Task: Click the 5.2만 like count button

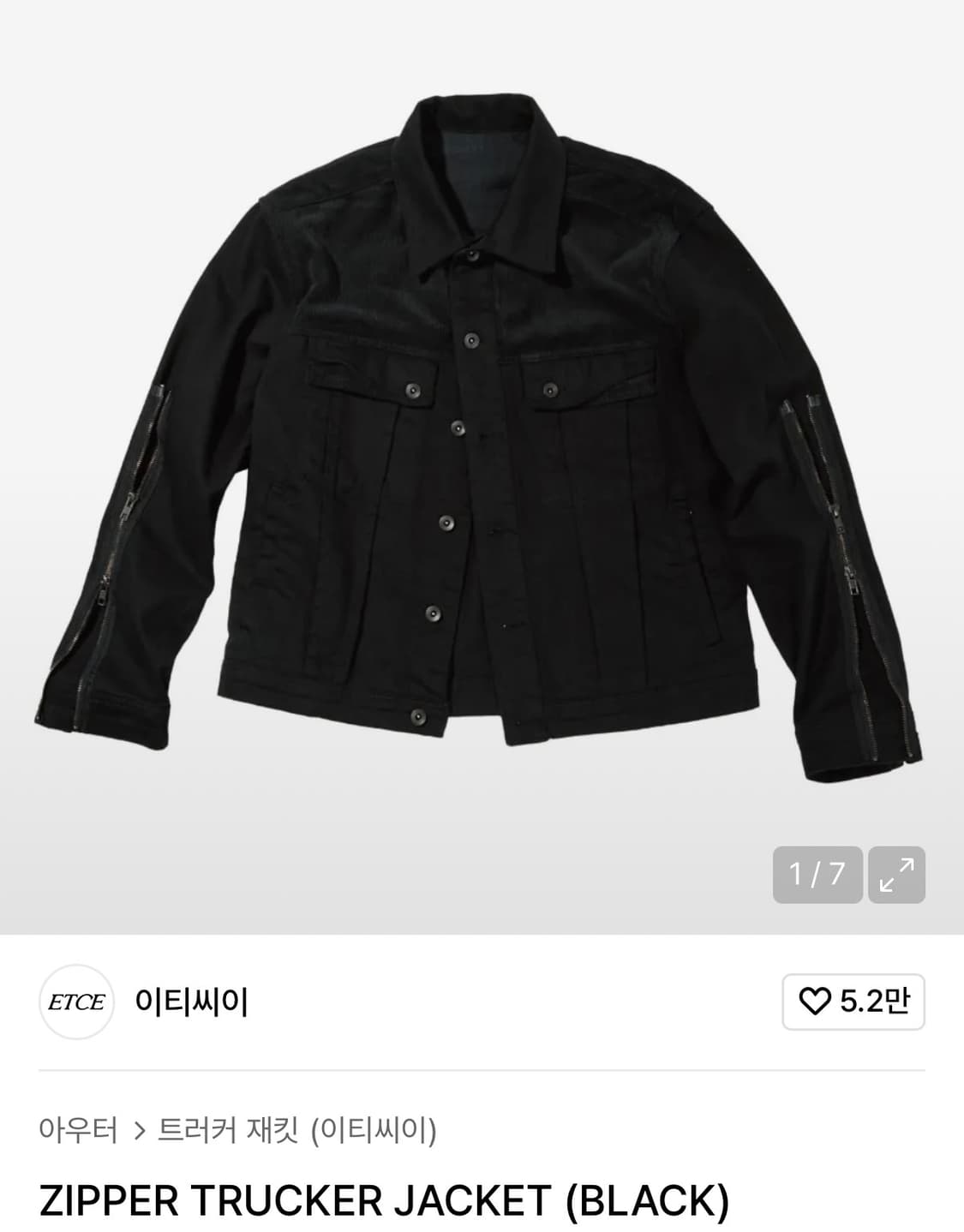Action: (851, 1004)
